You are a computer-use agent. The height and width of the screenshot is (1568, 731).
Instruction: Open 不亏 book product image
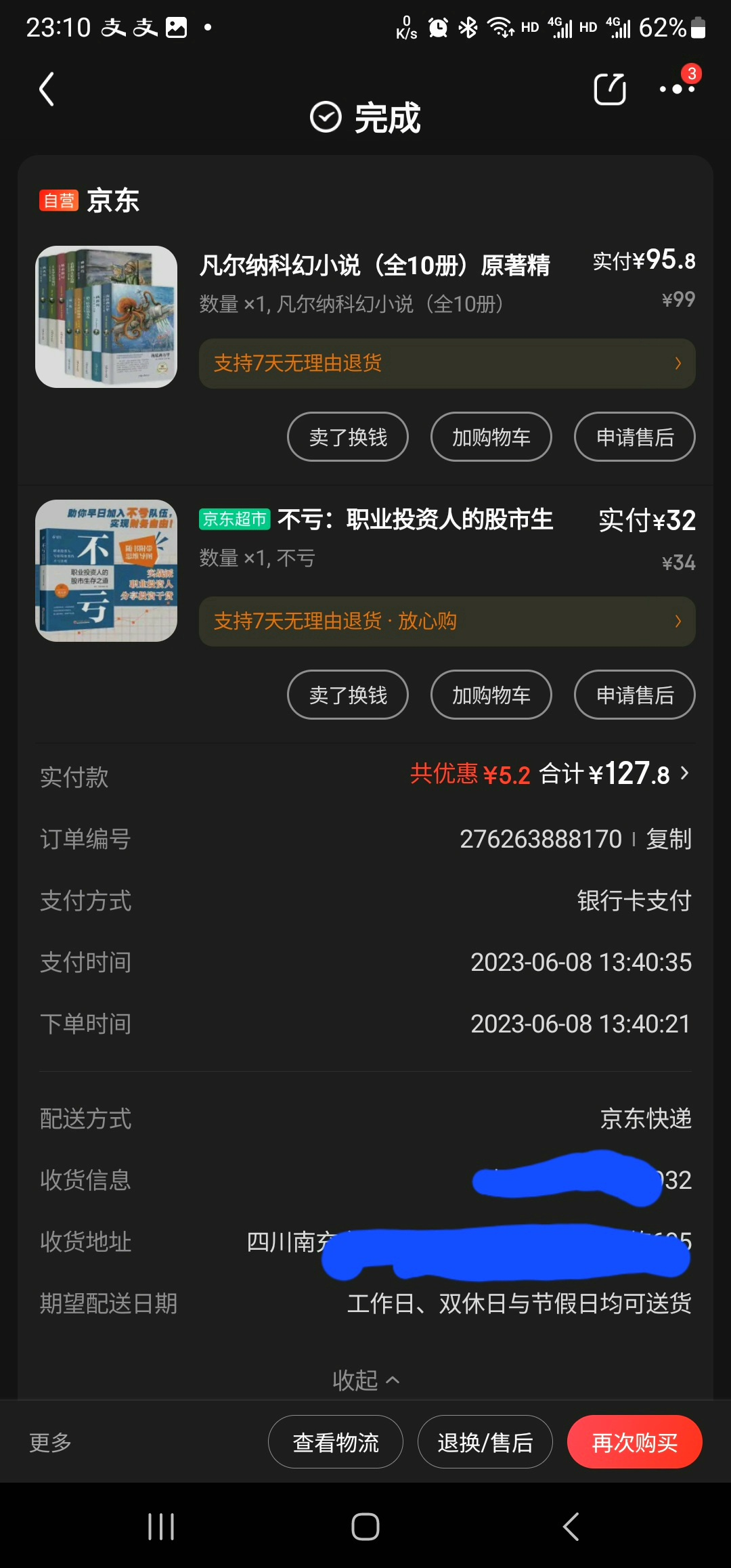106,571
